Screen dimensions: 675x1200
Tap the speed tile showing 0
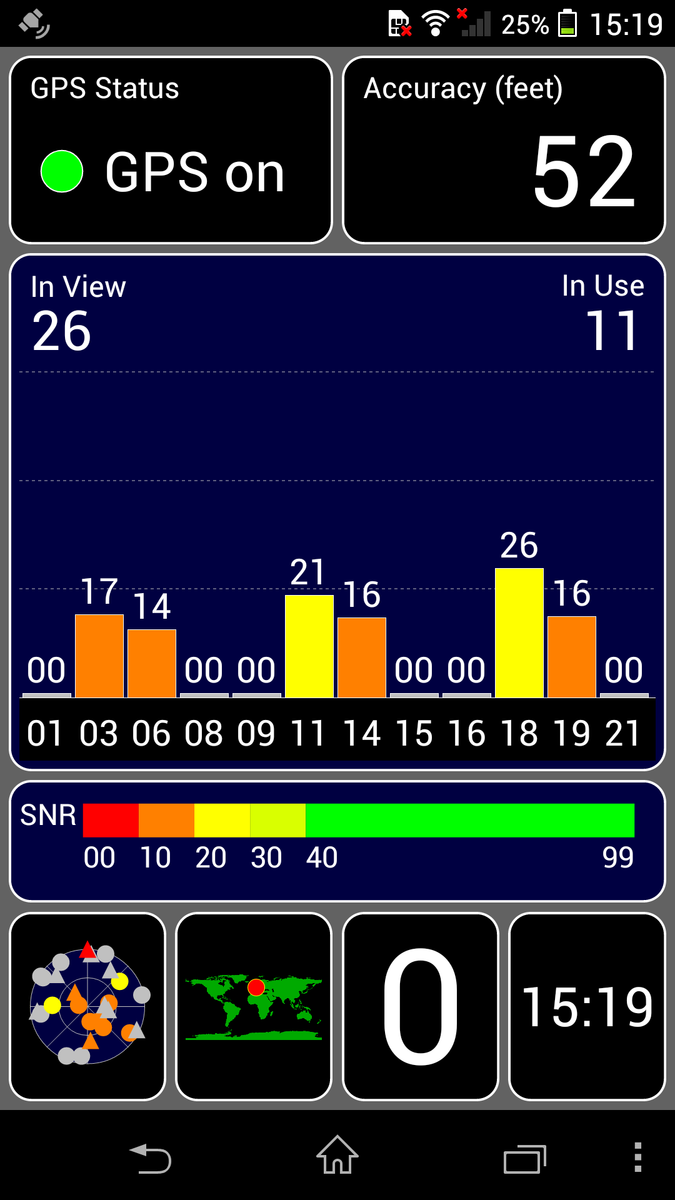point(420,1006)
